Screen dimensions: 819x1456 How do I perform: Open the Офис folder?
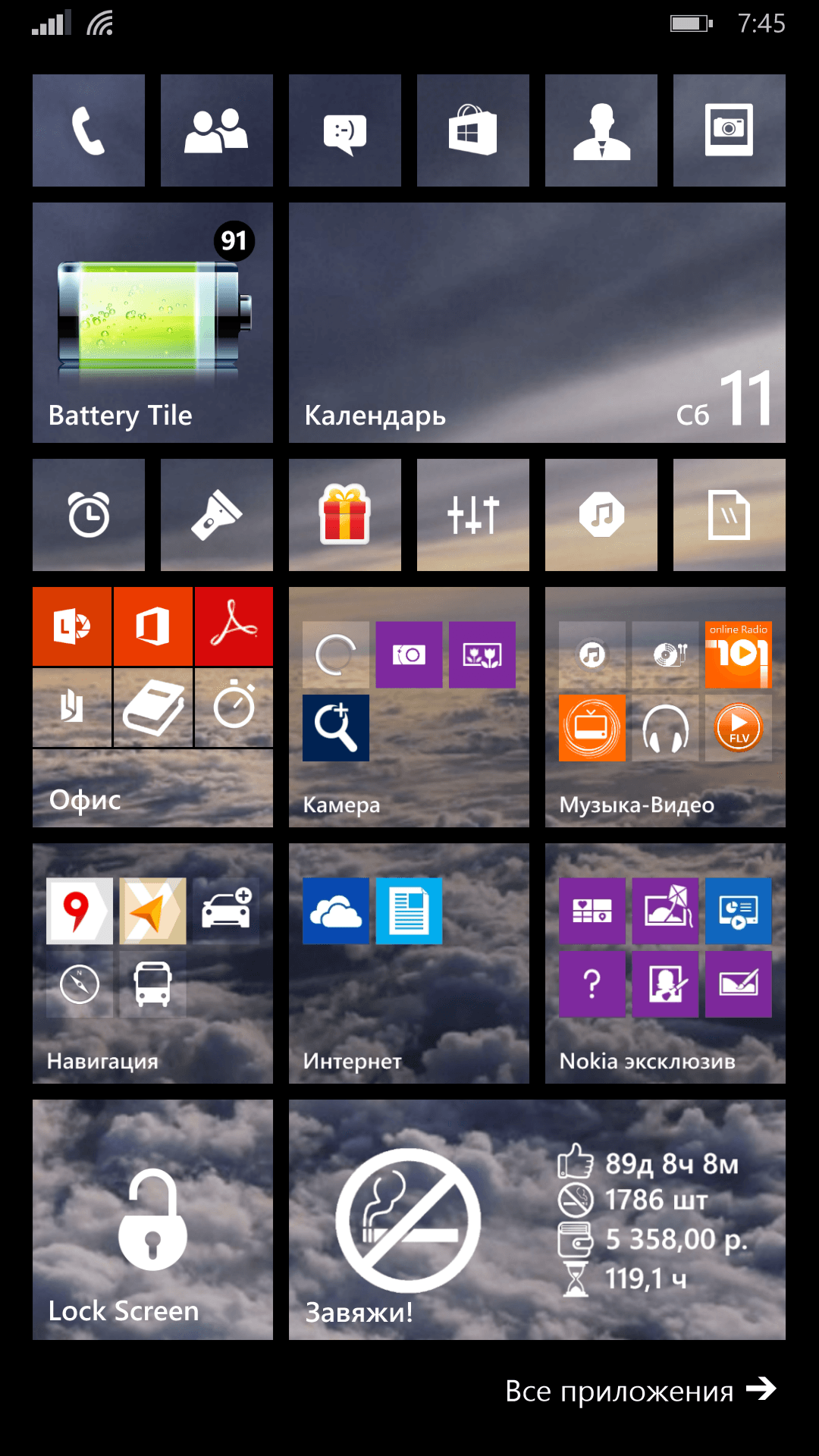[x=152, y=707]
